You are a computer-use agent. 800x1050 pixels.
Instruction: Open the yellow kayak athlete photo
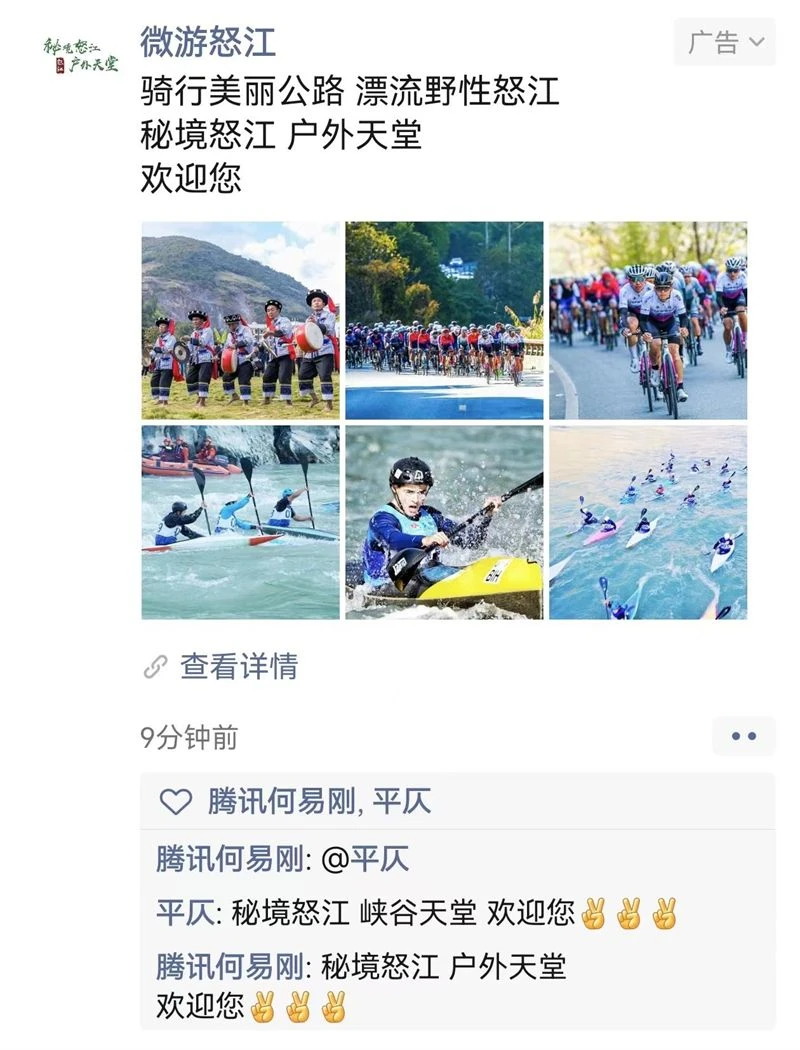tap(444, 522)
